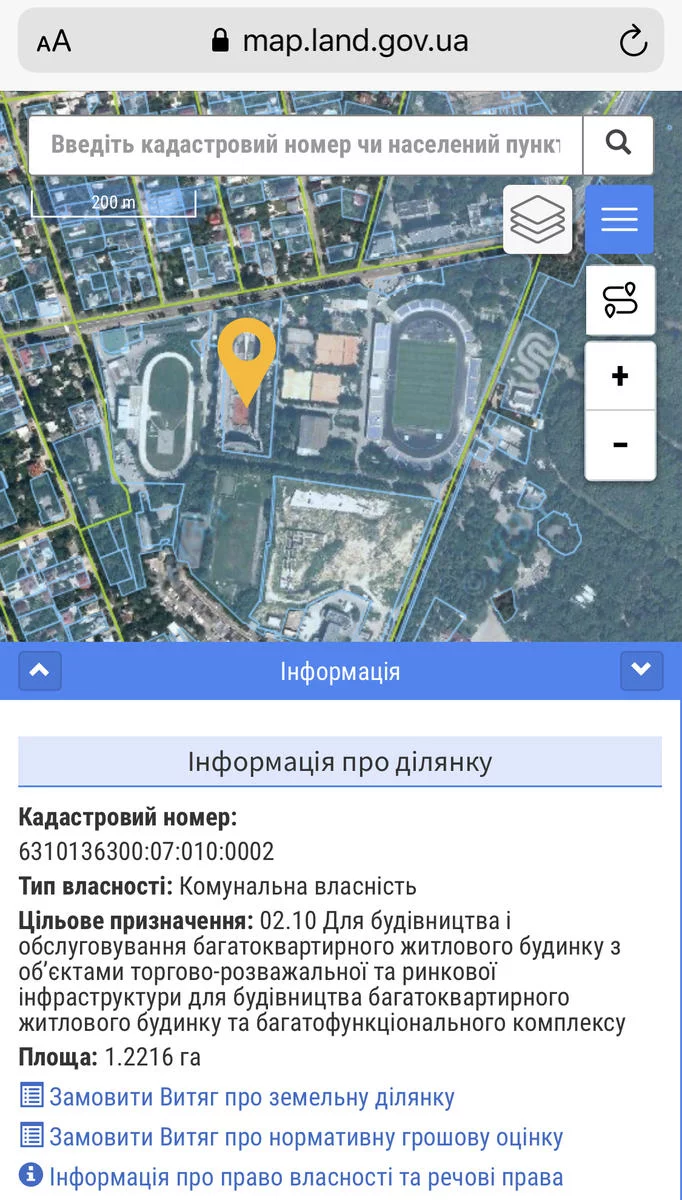Zoom out on the map

pyautogui.click(x=620, y=445)
